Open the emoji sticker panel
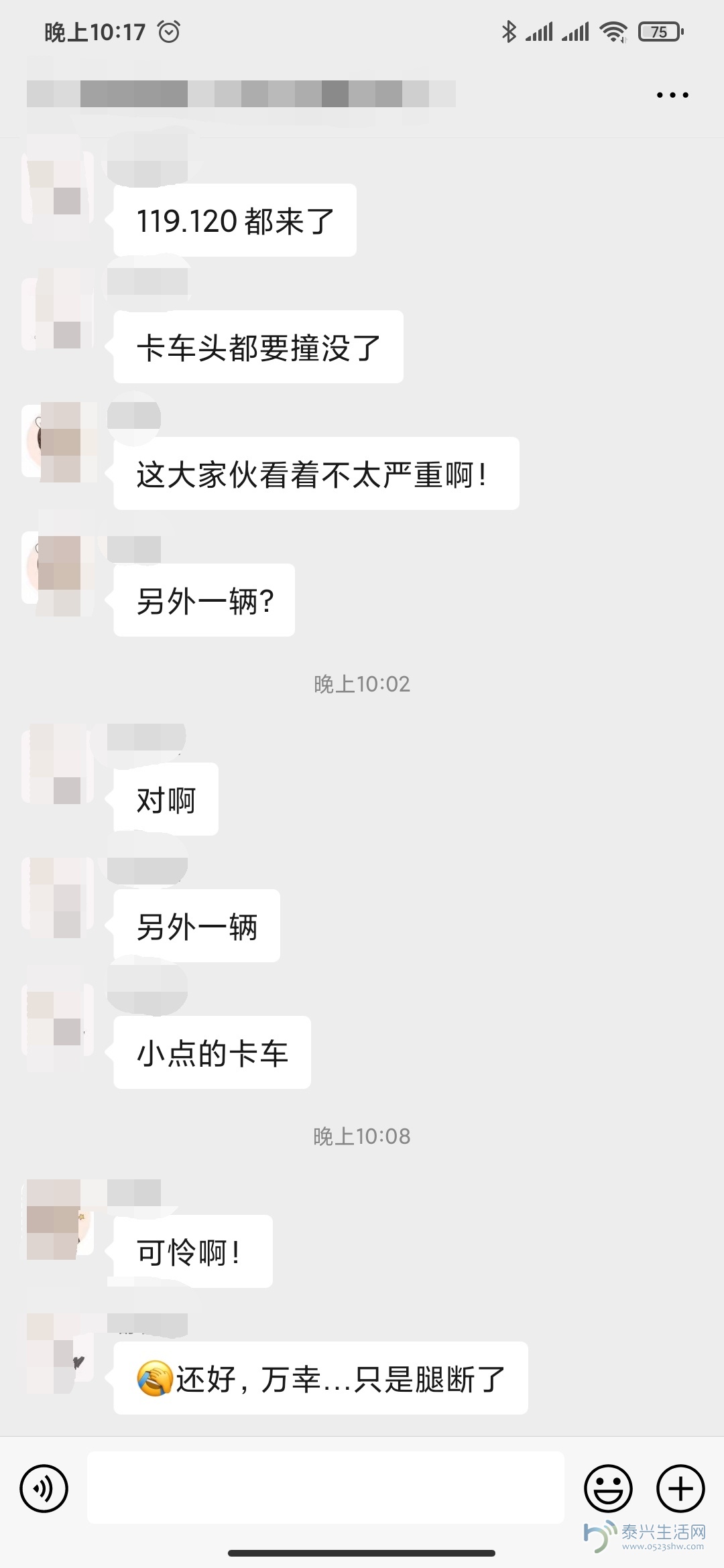 tap(608, 1488)
